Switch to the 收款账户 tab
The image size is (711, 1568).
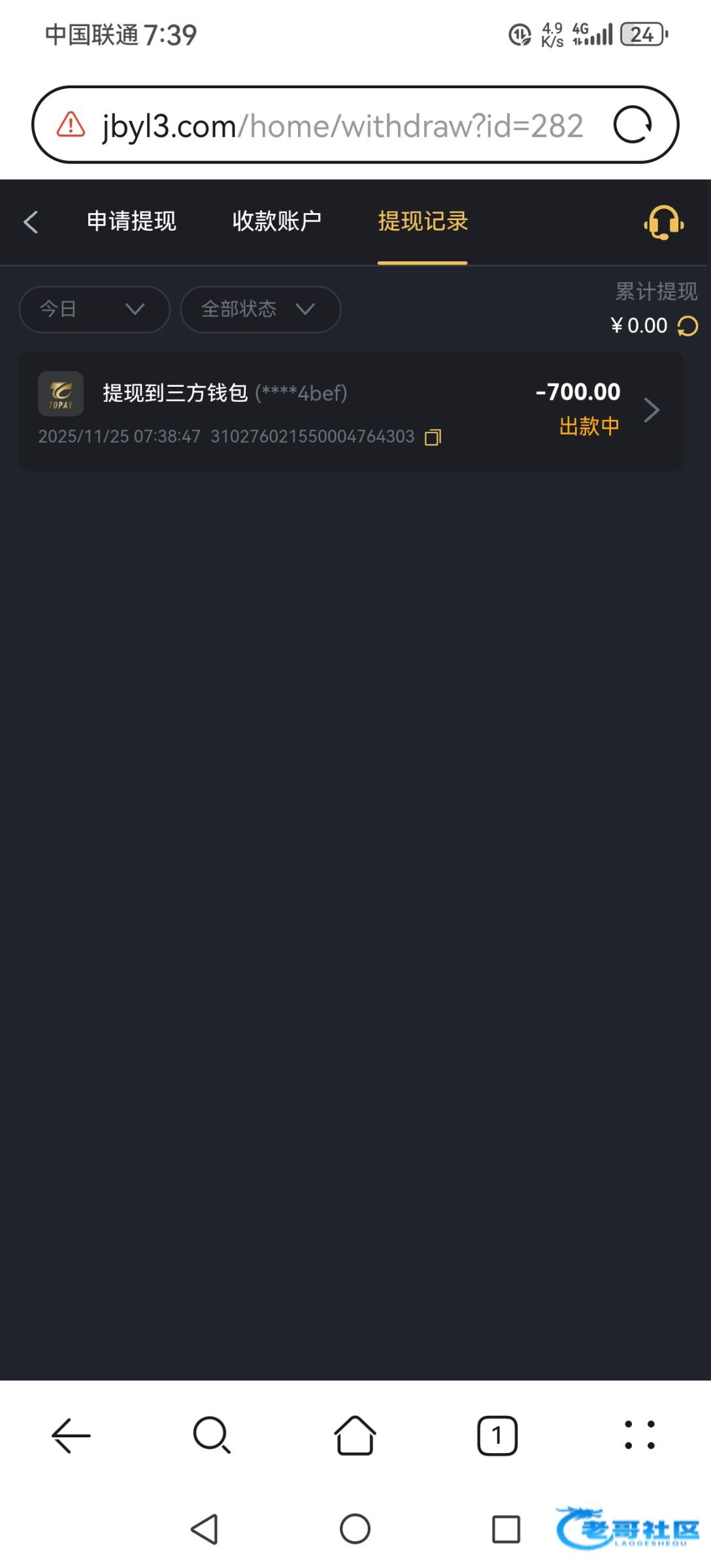click(x=277, y=221)
